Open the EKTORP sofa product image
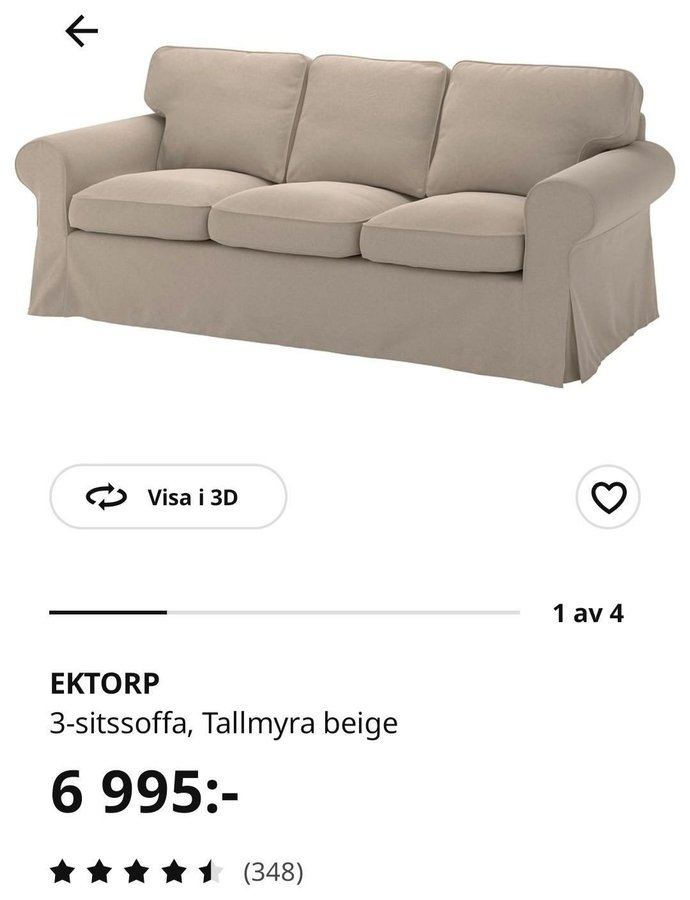Image resolution: width=690 pixels, height=900 pixels. tap(345, 215)
